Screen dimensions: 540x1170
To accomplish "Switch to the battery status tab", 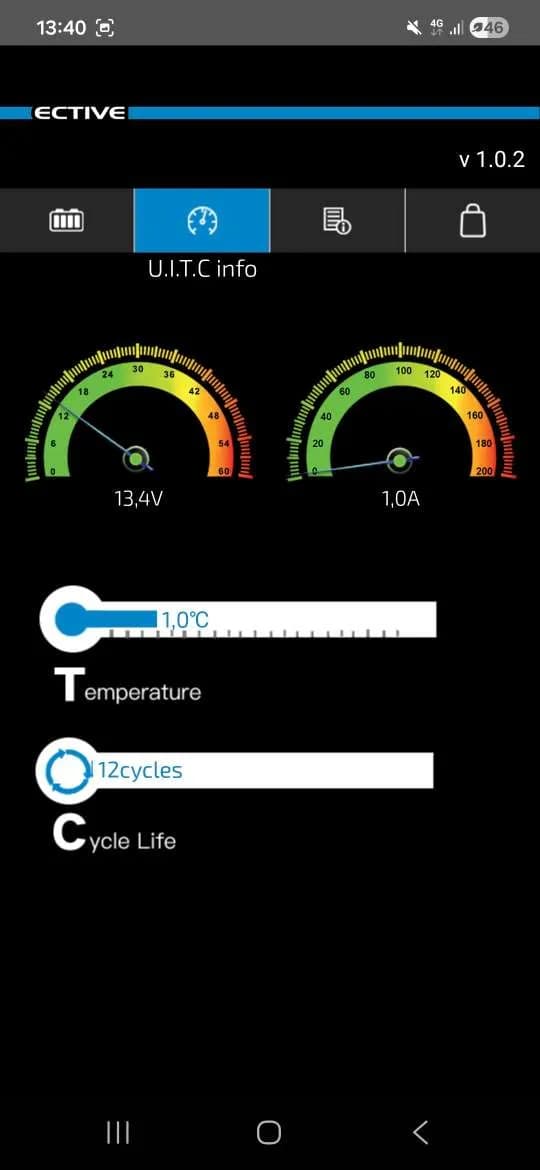I will (67, 220).
